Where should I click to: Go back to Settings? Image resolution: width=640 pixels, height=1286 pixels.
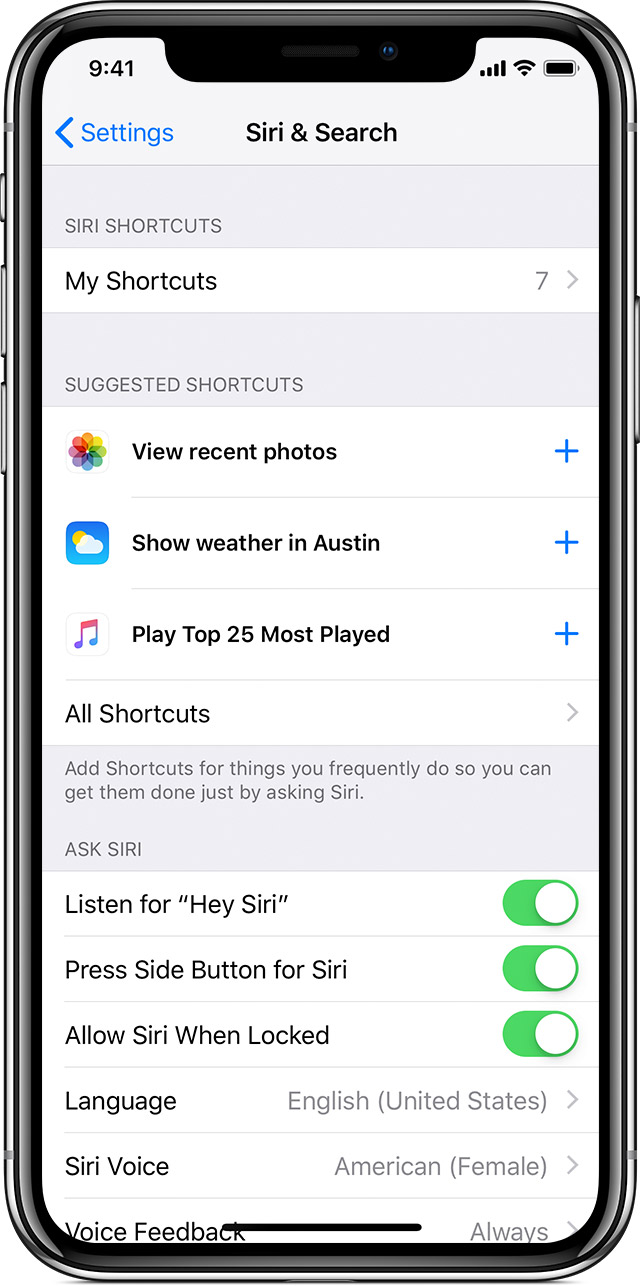(114, 133)
